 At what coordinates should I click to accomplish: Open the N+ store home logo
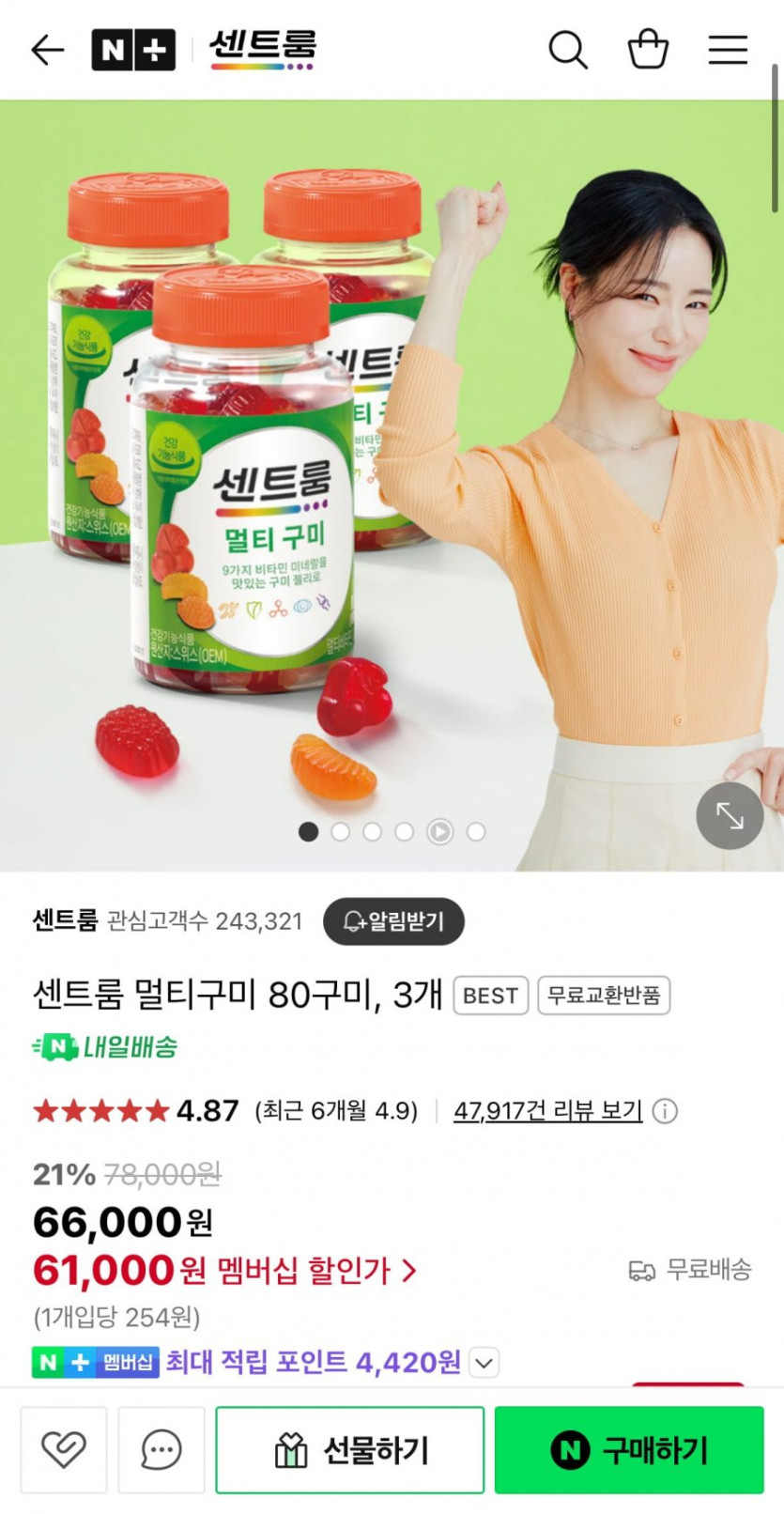click(133, 50)
